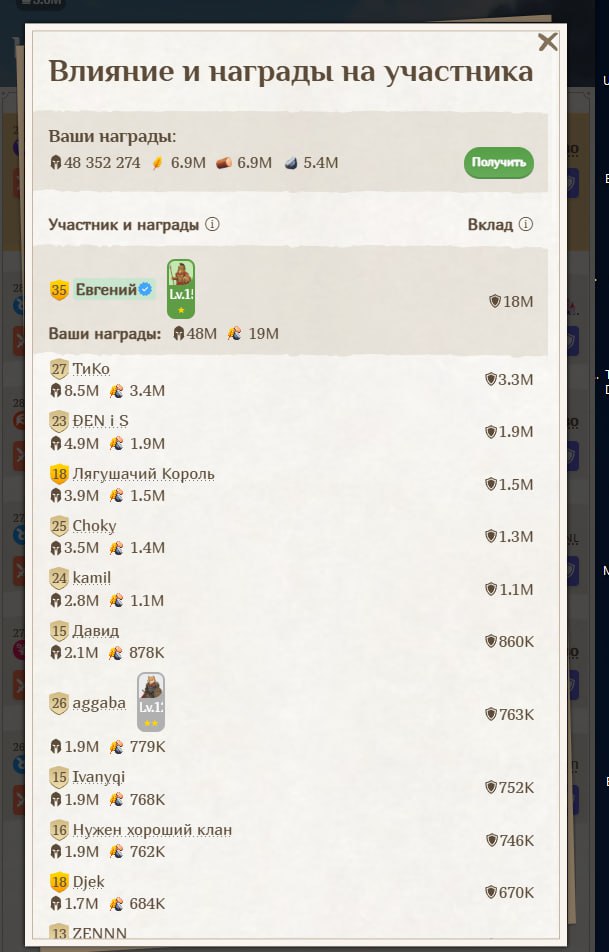Open Нужен хороший клан profile
The width and height of the screenshot is (609, 952).
[152, 830]
